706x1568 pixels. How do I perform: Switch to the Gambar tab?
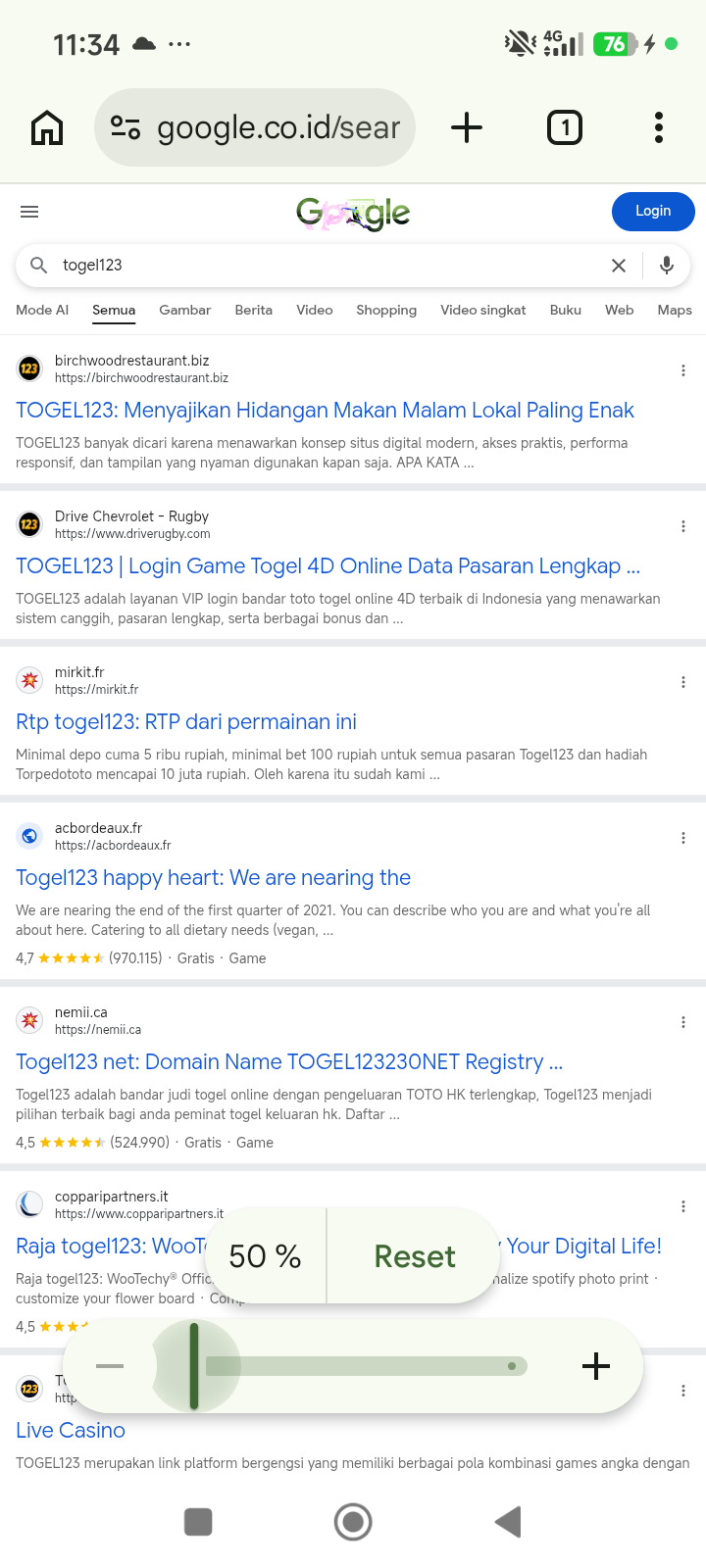pos(185,310)
